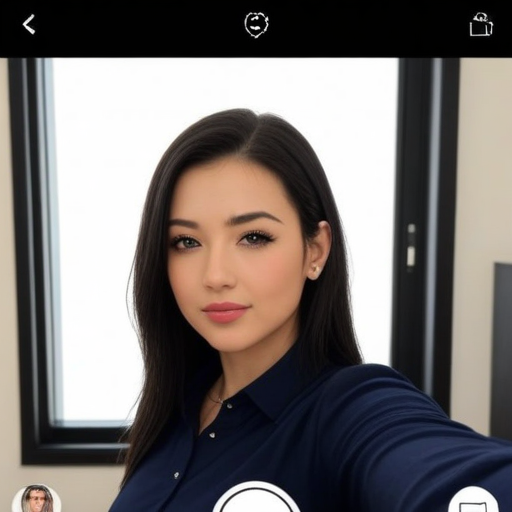Tap the share icon at top right
The height and width of the screenshot is (512, 512).
point(481,24)
